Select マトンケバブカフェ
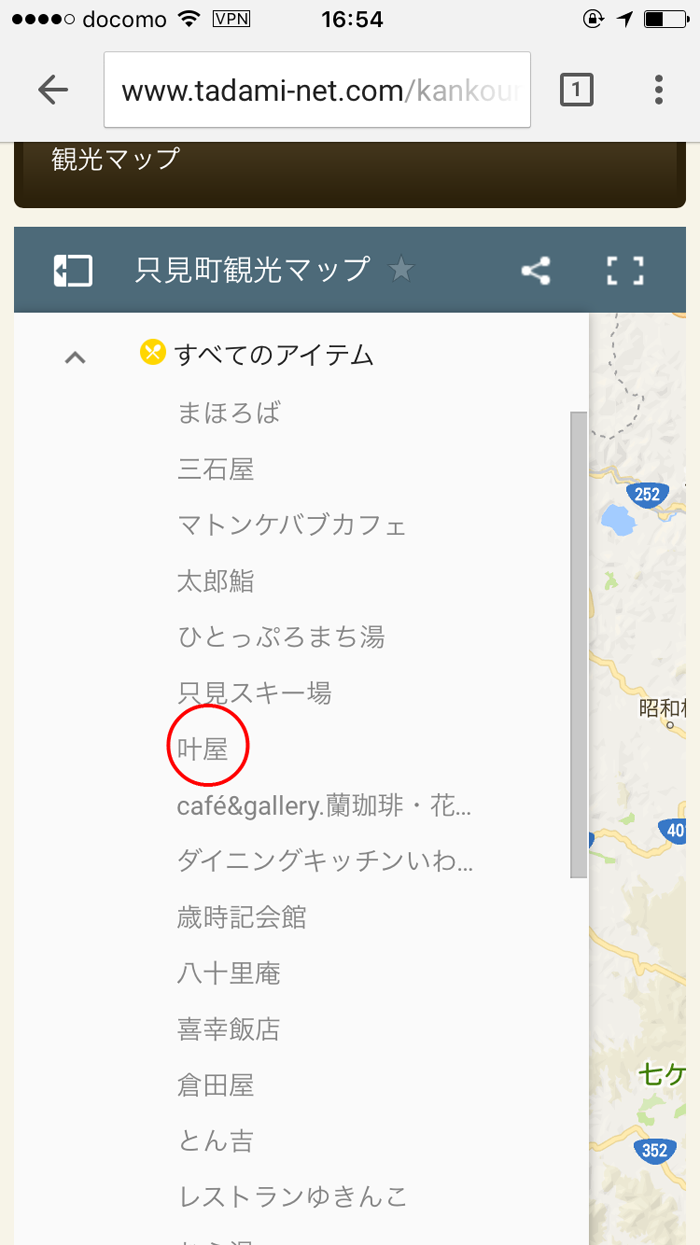Image resolution: width=700 pixels, height=1245 pixels. 291,524
